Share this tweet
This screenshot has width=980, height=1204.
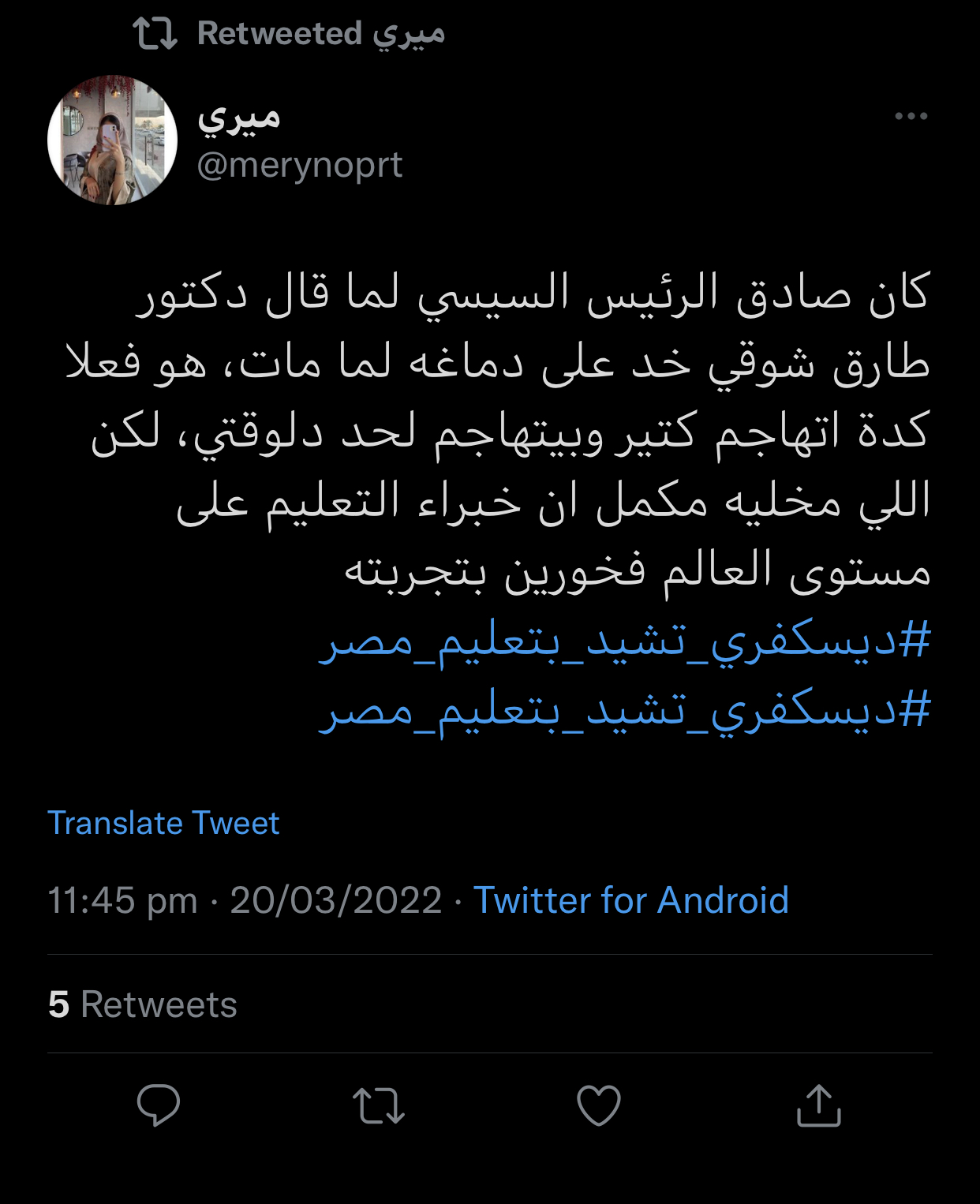819,1105
